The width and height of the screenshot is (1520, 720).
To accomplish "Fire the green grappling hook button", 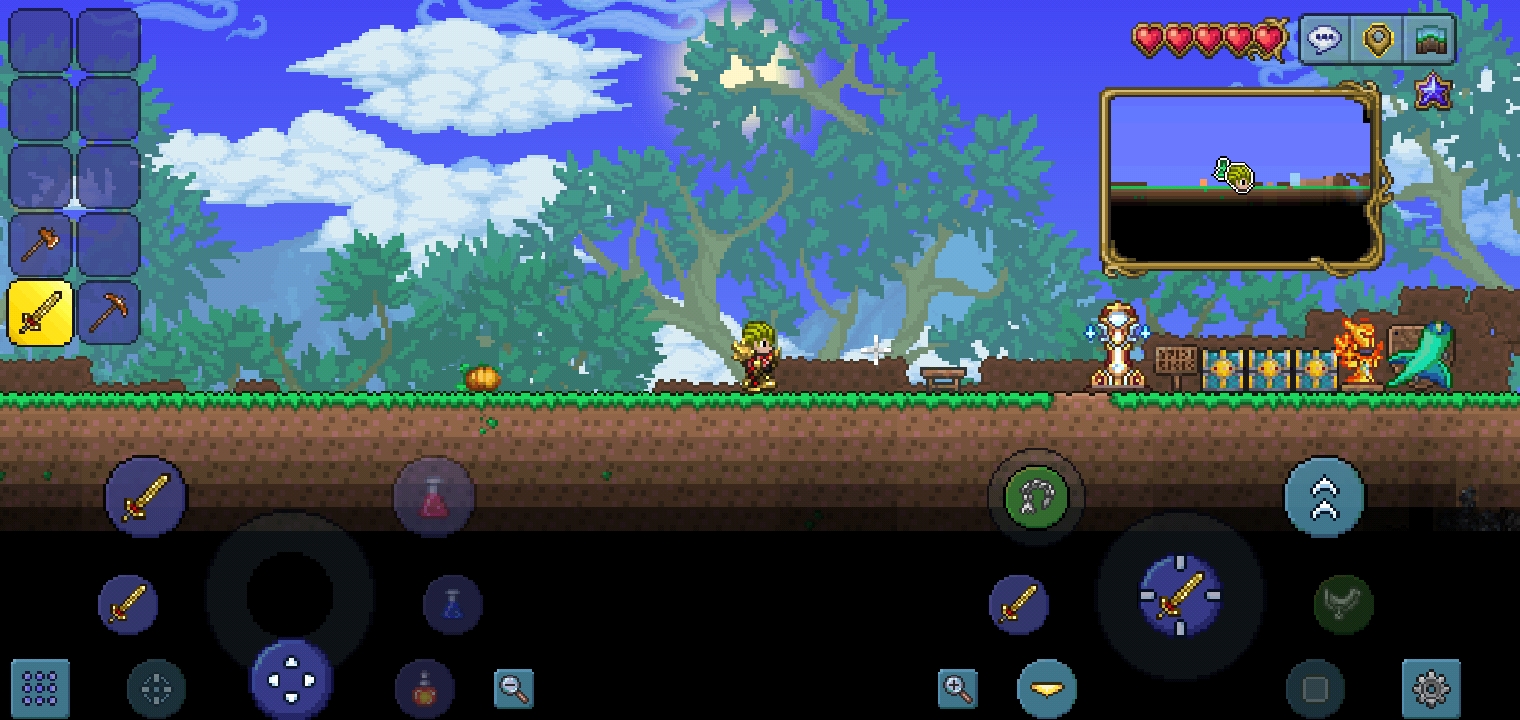I will coord(1036,497).
